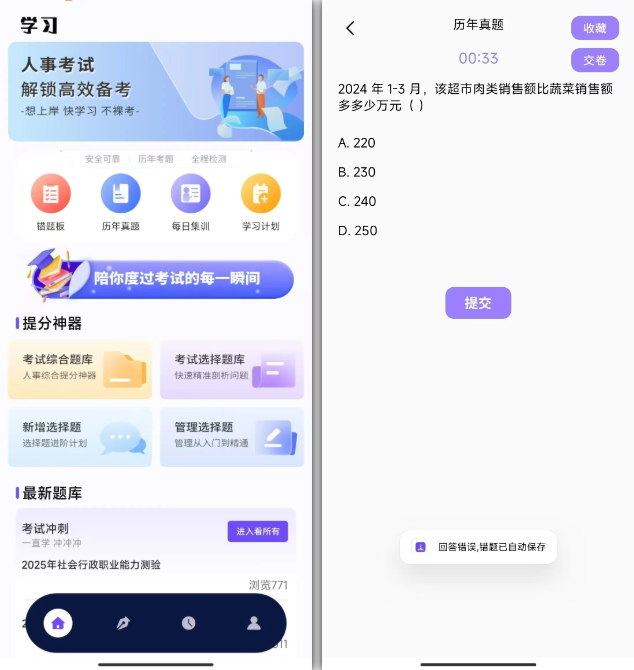Open the 考试选择题库 card
The image size is (634, 670).
click(232, 369)
